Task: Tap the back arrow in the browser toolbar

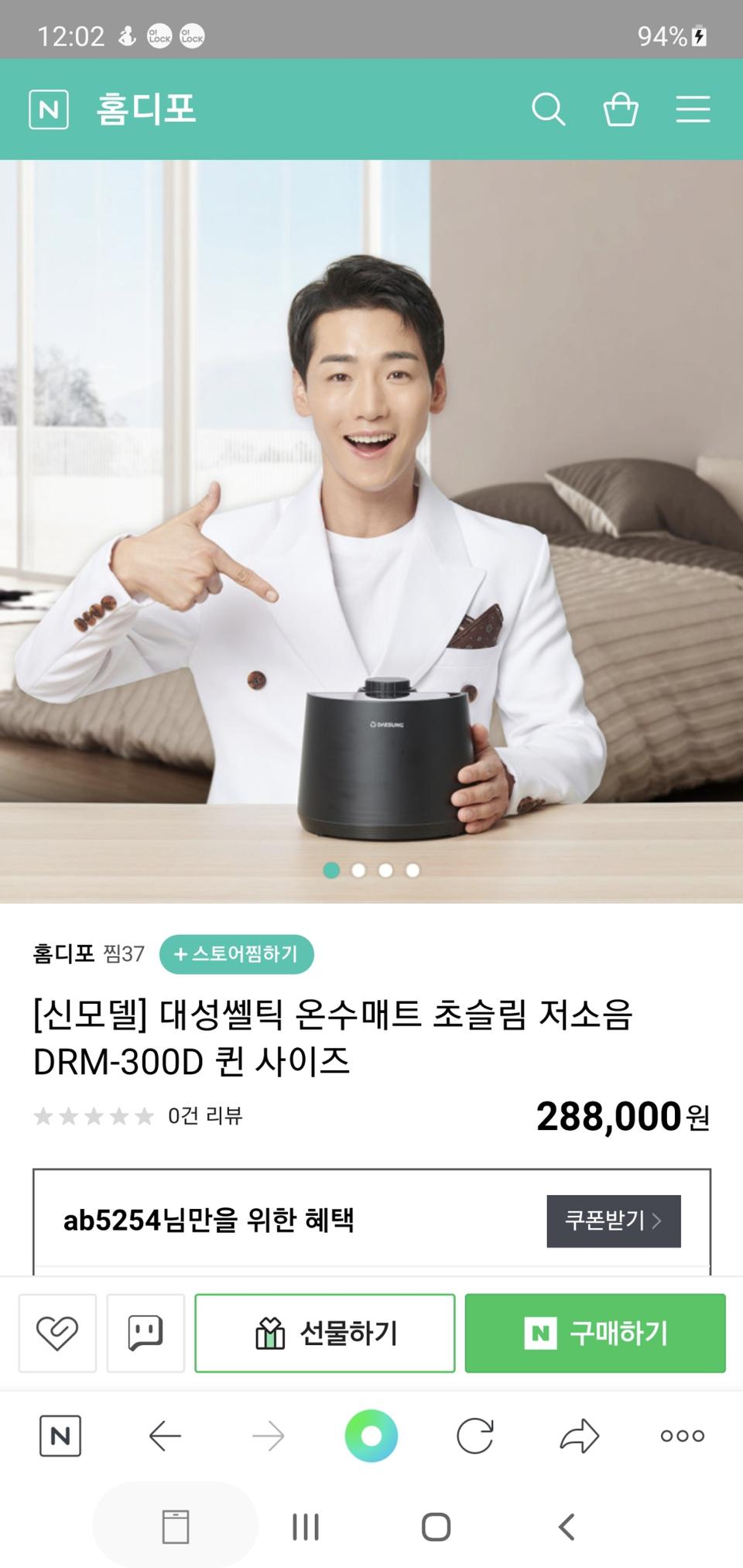Action: pos(165,1436)
